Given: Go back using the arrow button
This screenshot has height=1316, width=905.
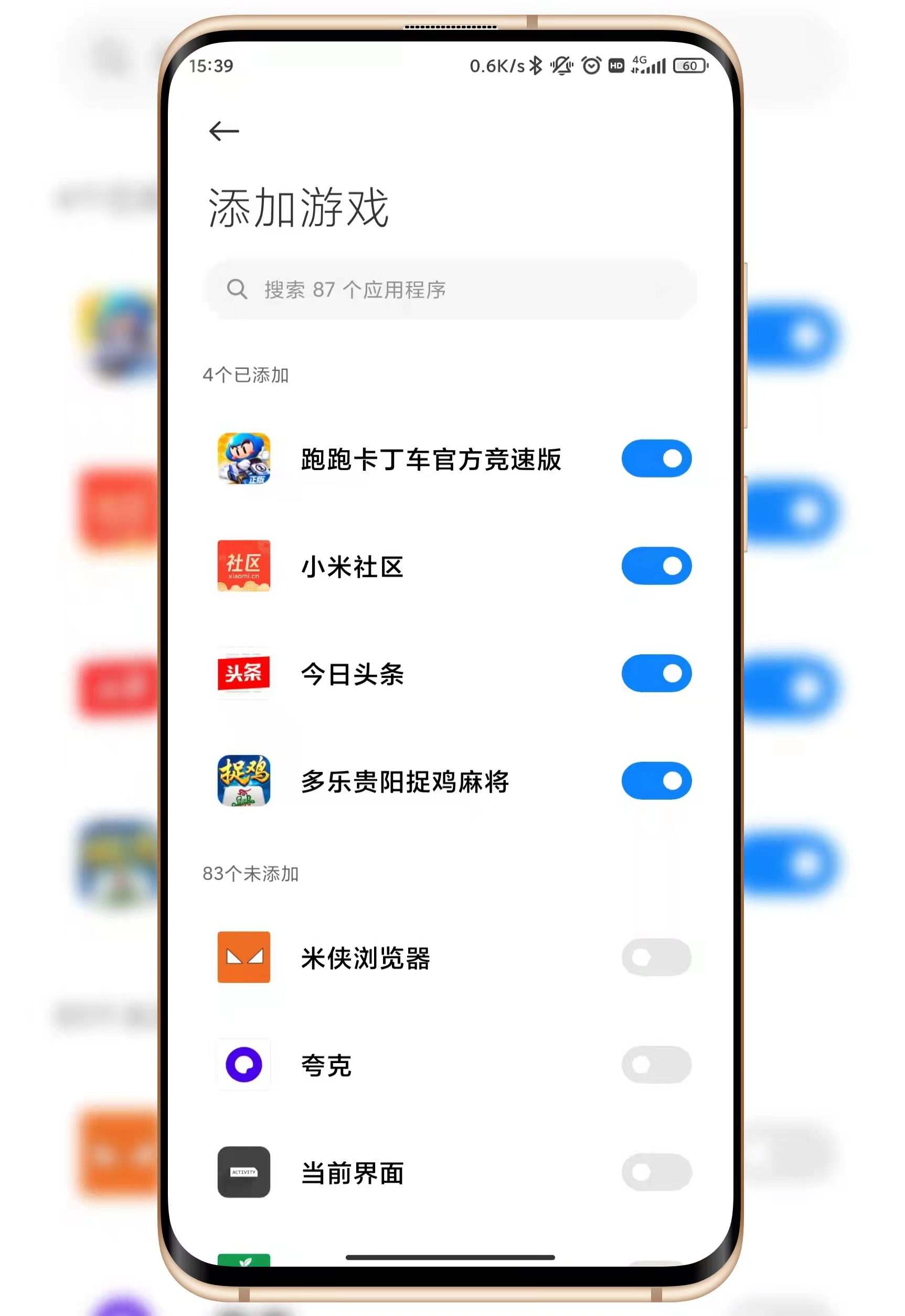Looking at the screenshot, I should tap(223, 131).
